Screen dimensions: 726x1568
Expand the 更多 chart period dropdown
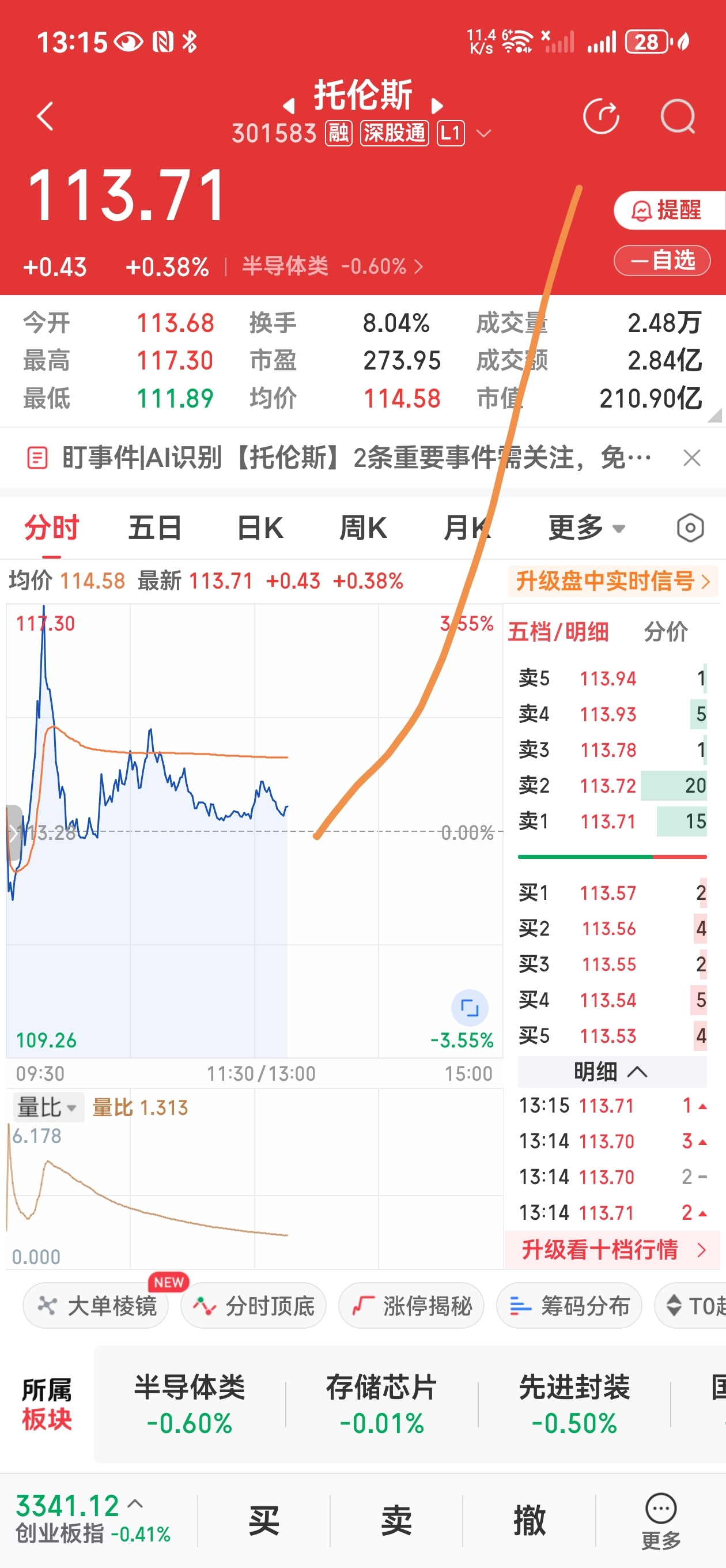tap(587, 527)
